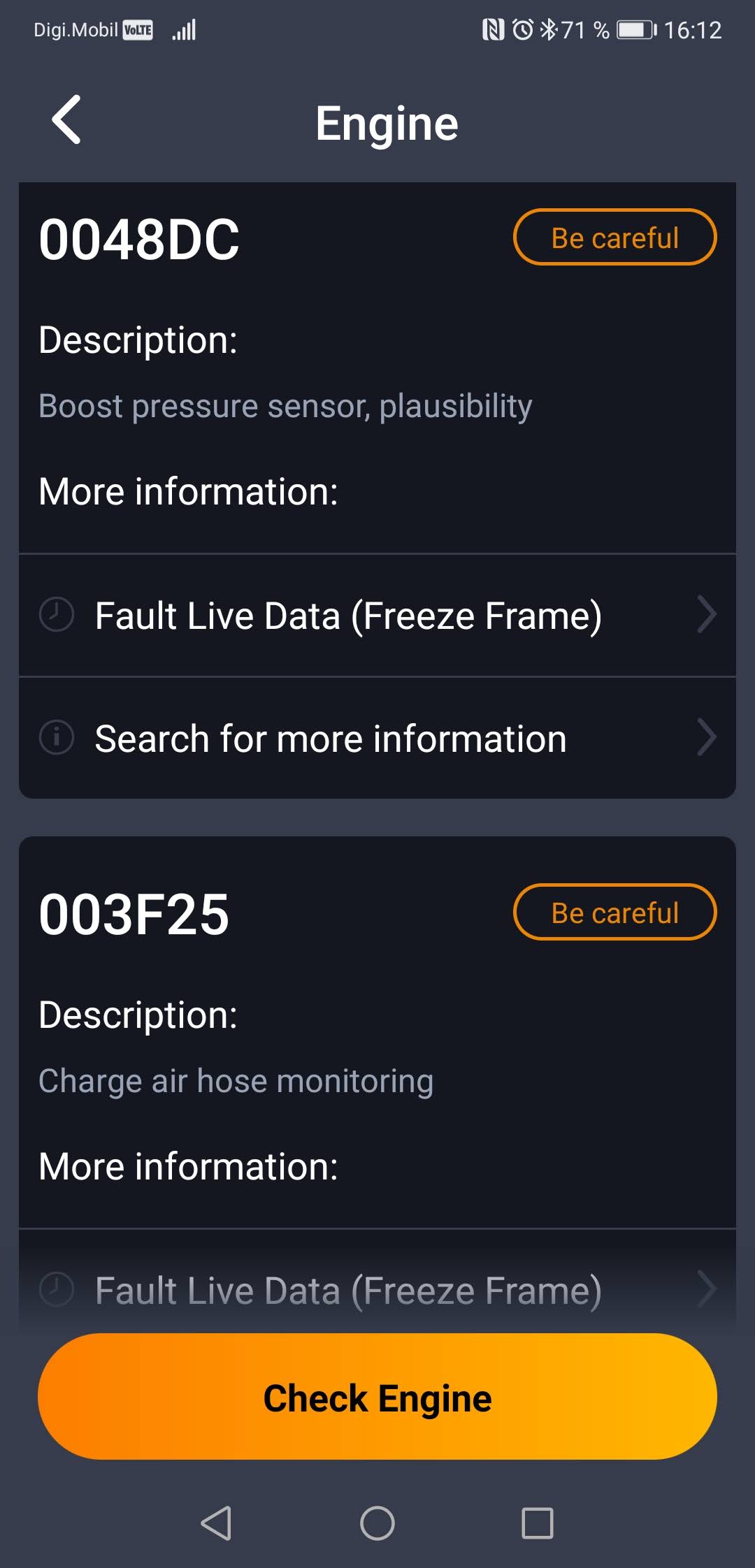Tap the Check Engine button
This screenshot has height=1568, width=755.
pos(377,1397)
